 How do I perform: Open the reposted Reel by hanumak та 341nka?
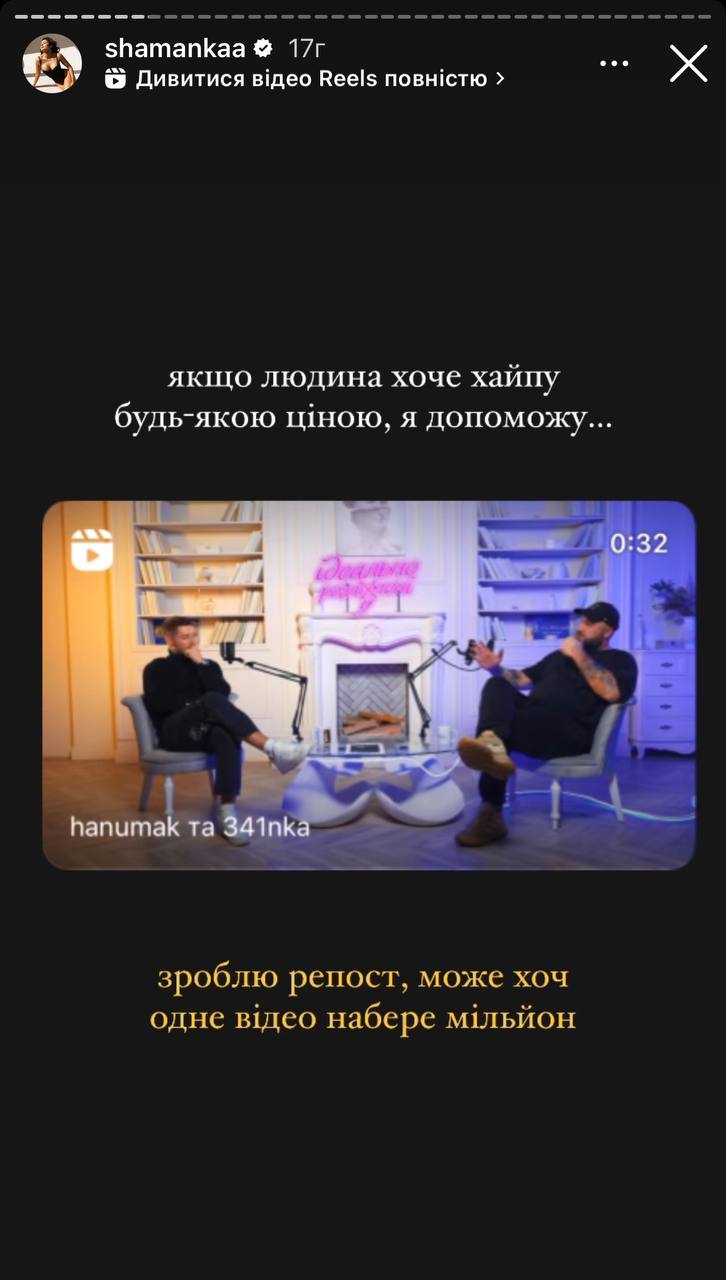(368, 685)
